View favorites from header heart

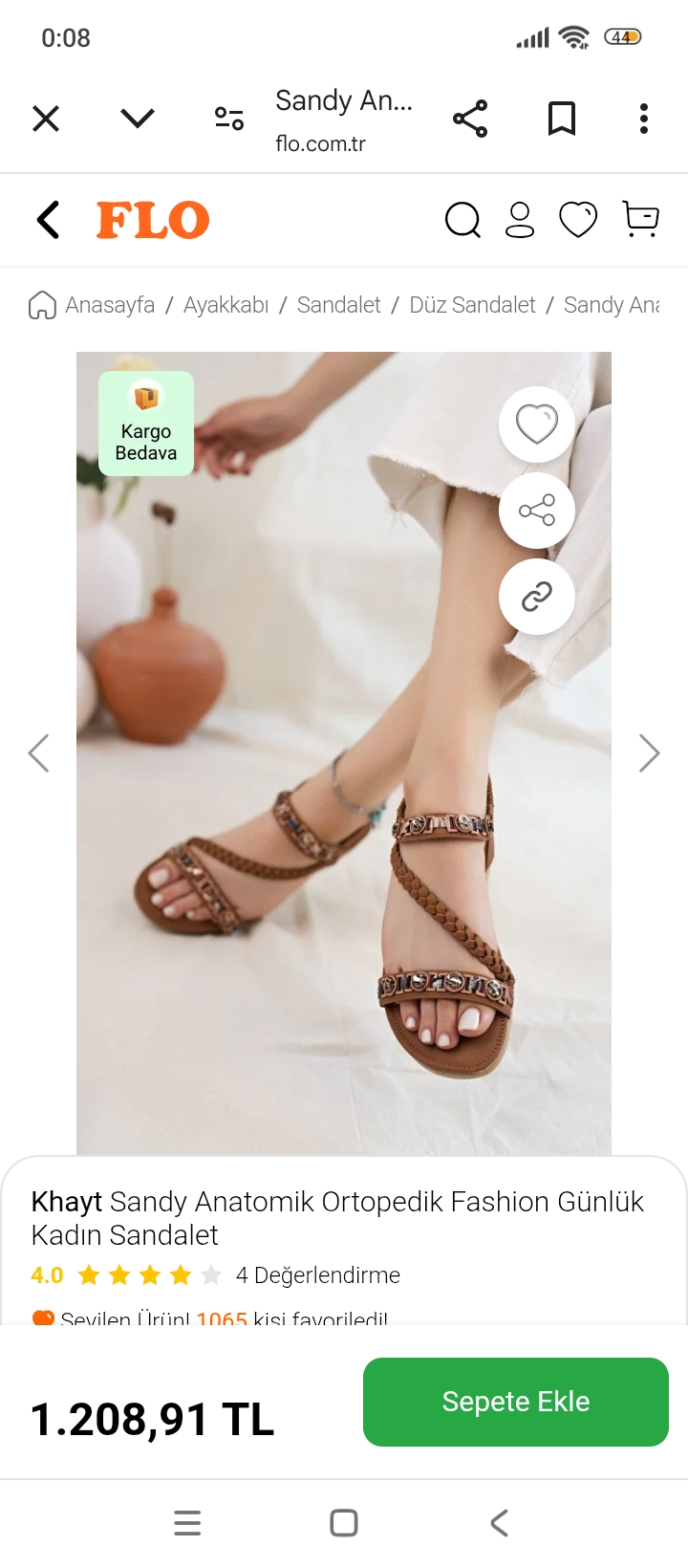(578, 220)
